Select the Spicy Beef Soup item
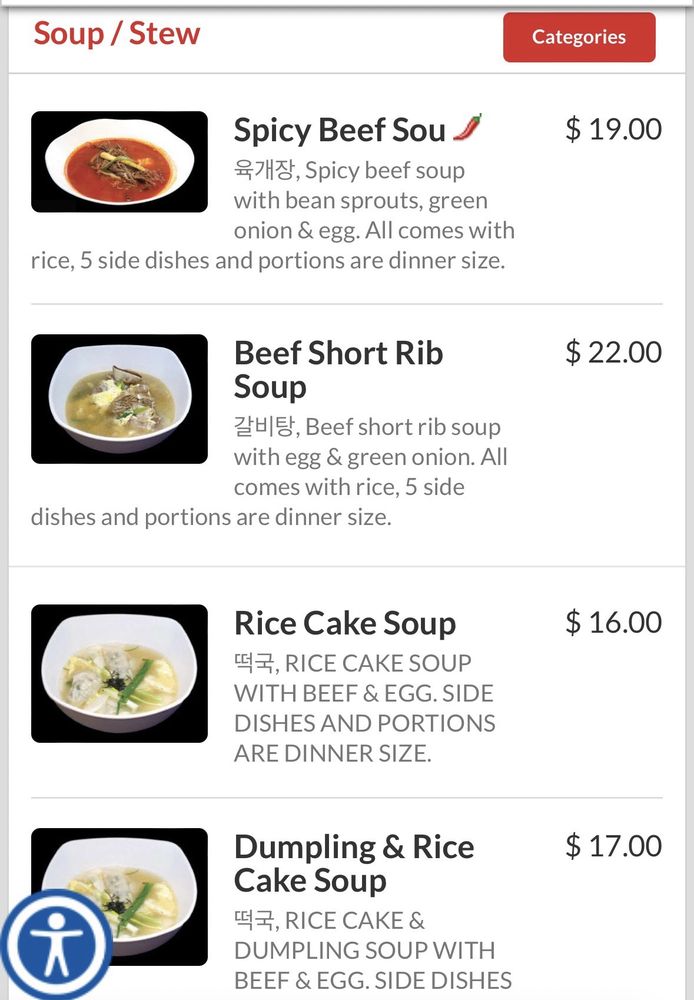Screen dimensions: 694x1000 point(340,131)
